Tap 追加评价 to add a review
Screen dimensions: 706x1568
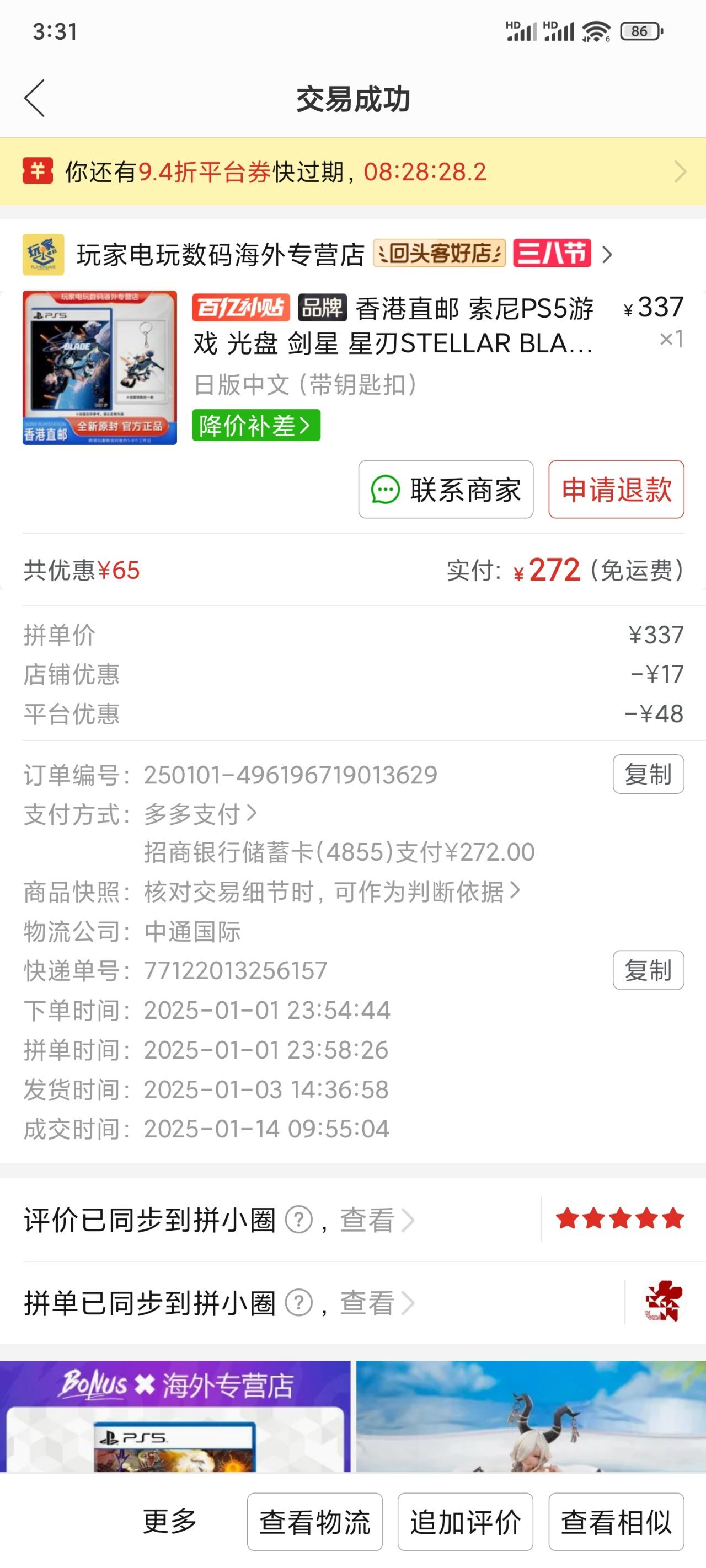(465, 1522)
